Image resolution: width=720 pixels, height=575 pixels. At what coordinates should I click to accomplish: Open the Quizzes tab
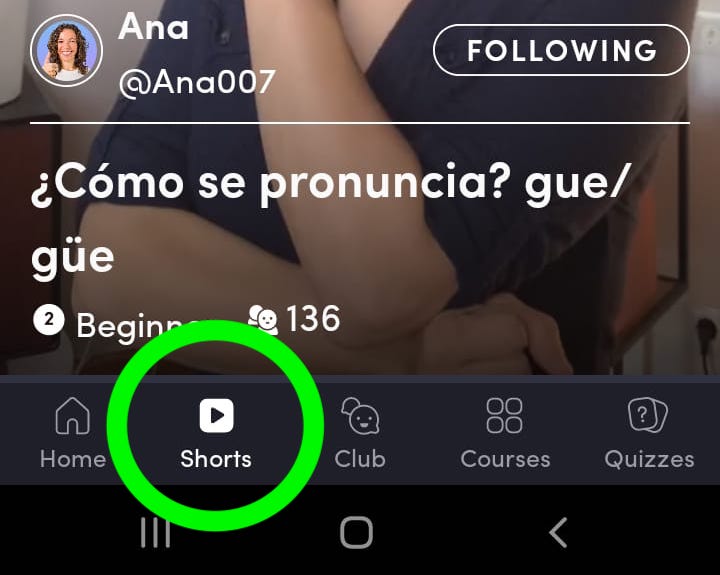(x=649, y=433)
